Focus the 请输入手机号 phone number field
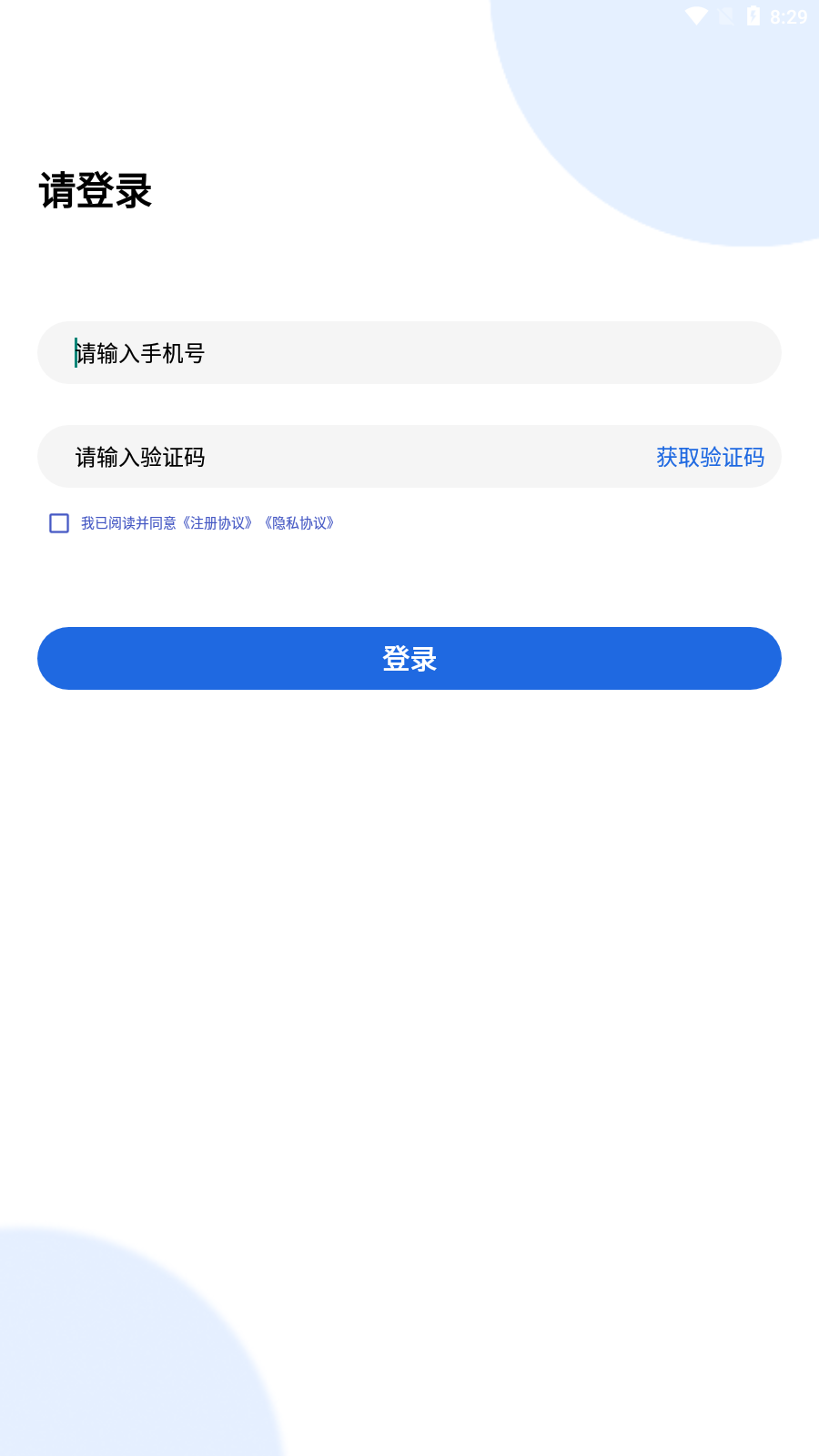The height and width of the screenshot is (1456, 819). [x=273, y=353]
